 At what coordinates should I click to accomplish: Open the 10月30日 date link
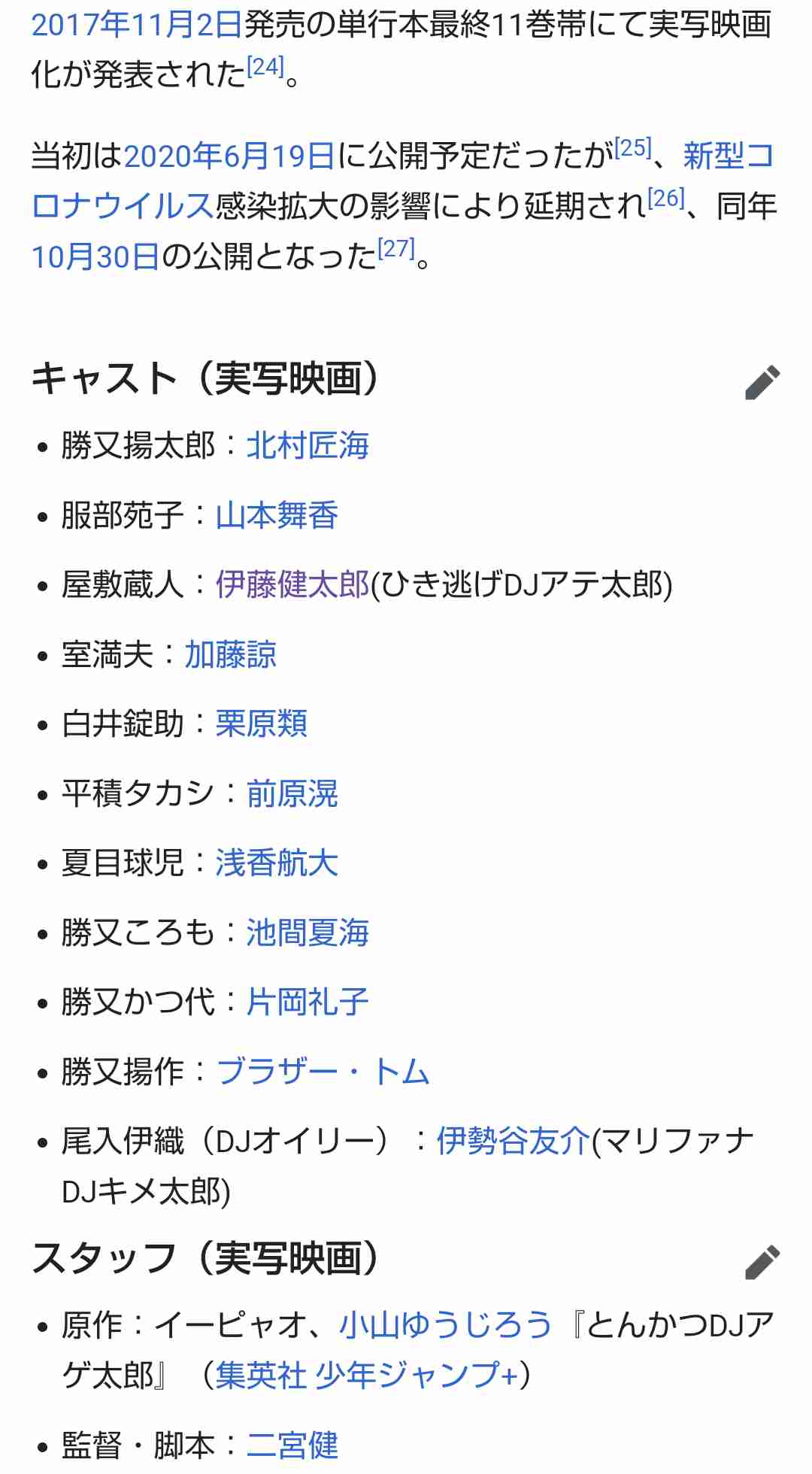(95, 257)
